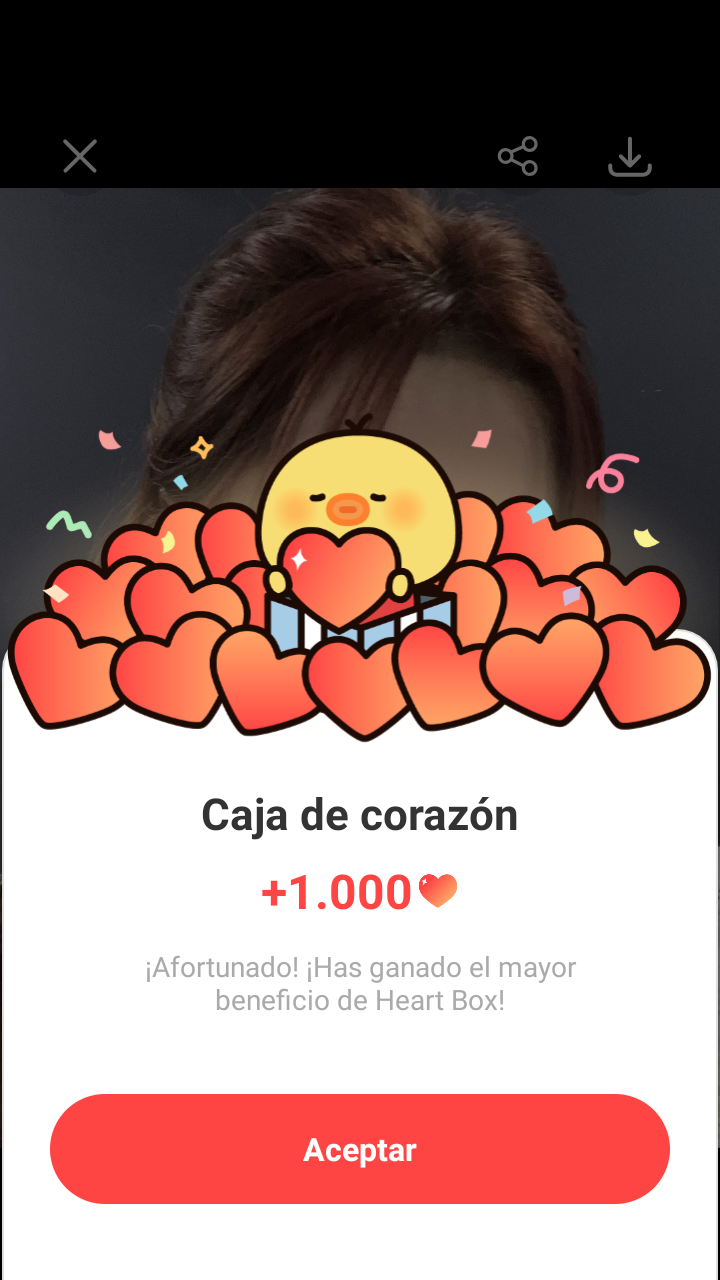Tap the Aceptar button

[x=360, y=1149]
